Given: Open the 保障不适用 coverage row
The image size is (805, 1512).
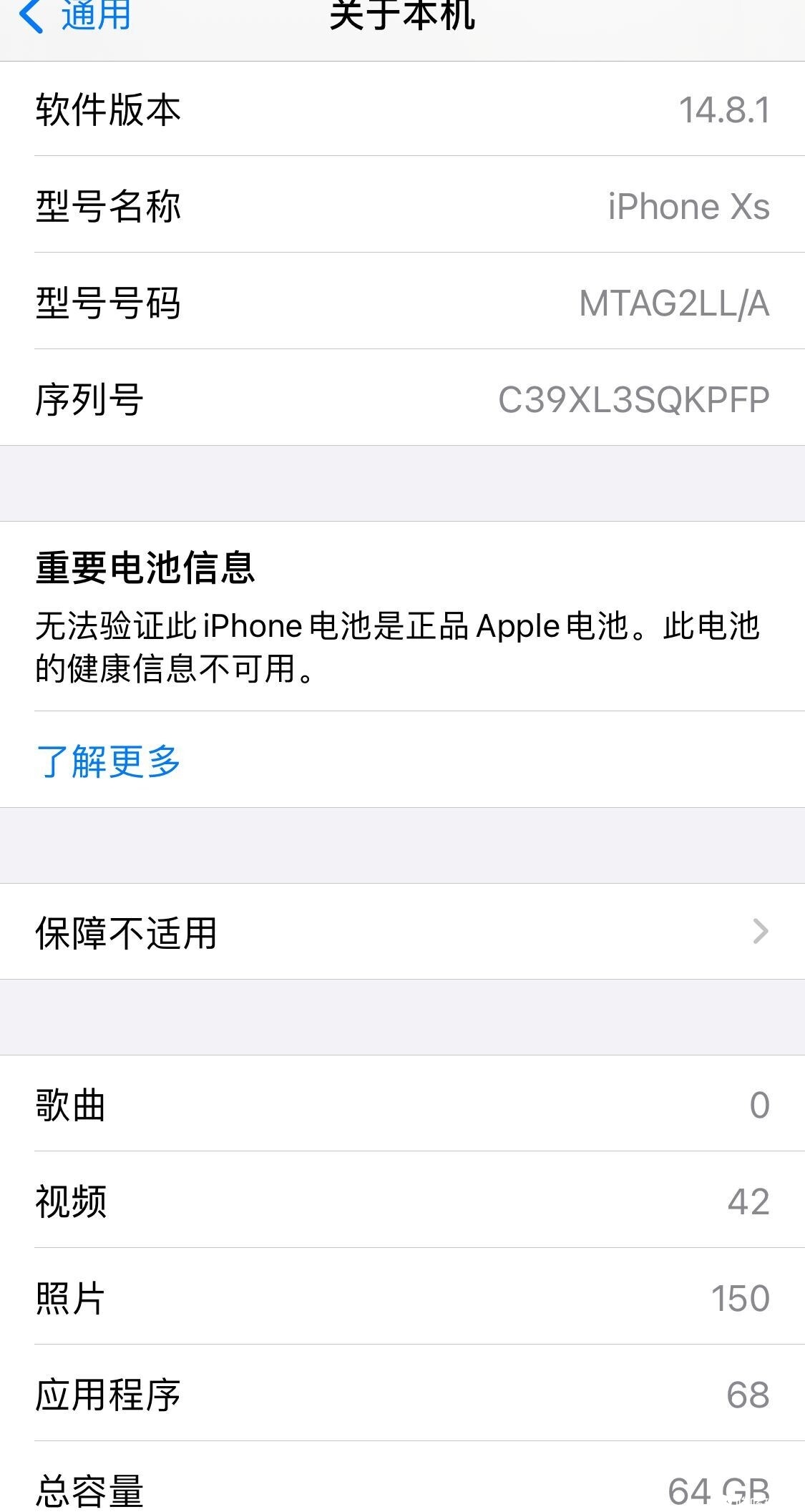Looking at the screenshot, I should point(402,932).
